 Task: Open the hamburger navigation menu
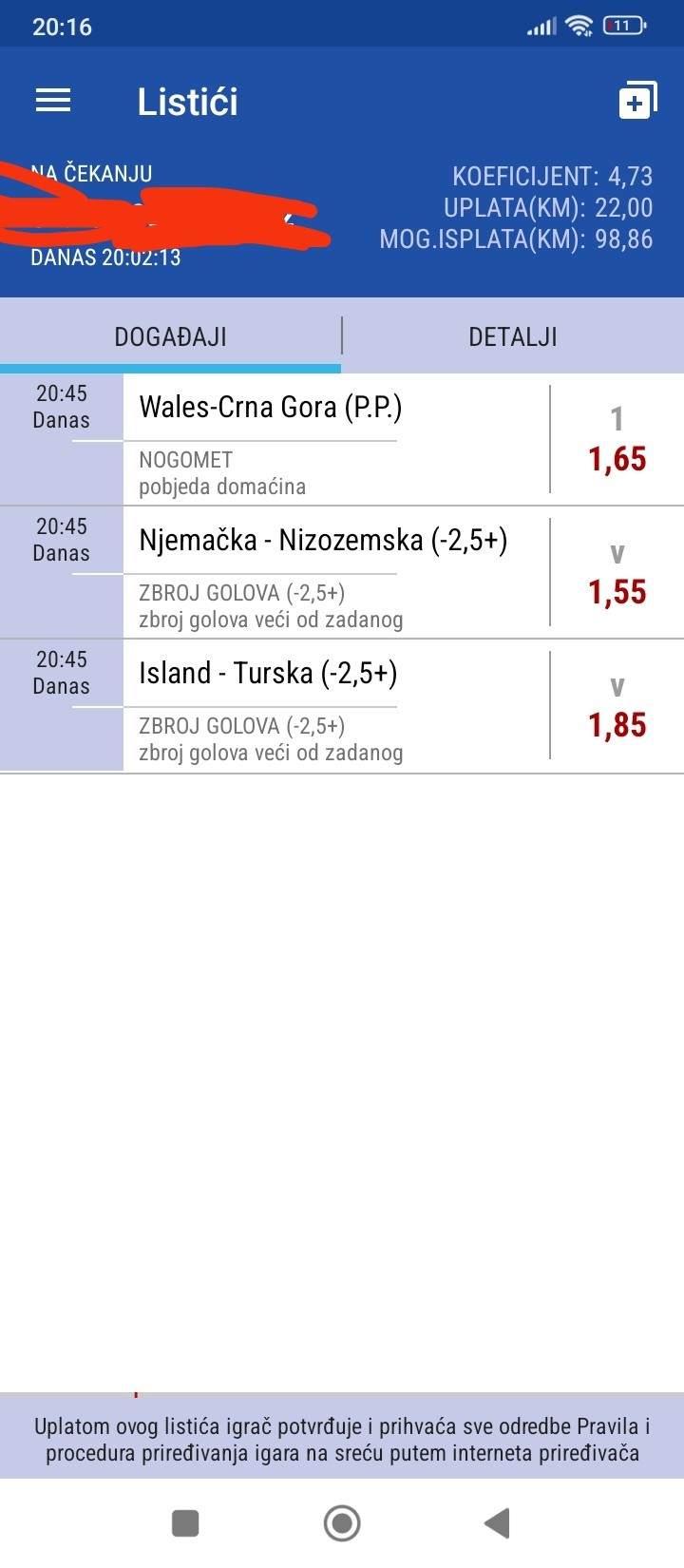[x=53, y=101]
